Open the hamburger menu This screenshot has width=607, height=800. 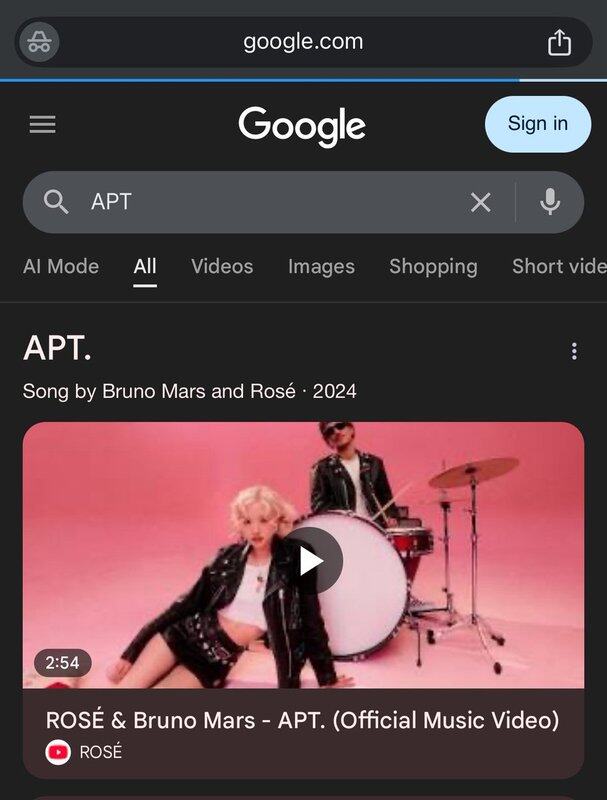(43, 124)
